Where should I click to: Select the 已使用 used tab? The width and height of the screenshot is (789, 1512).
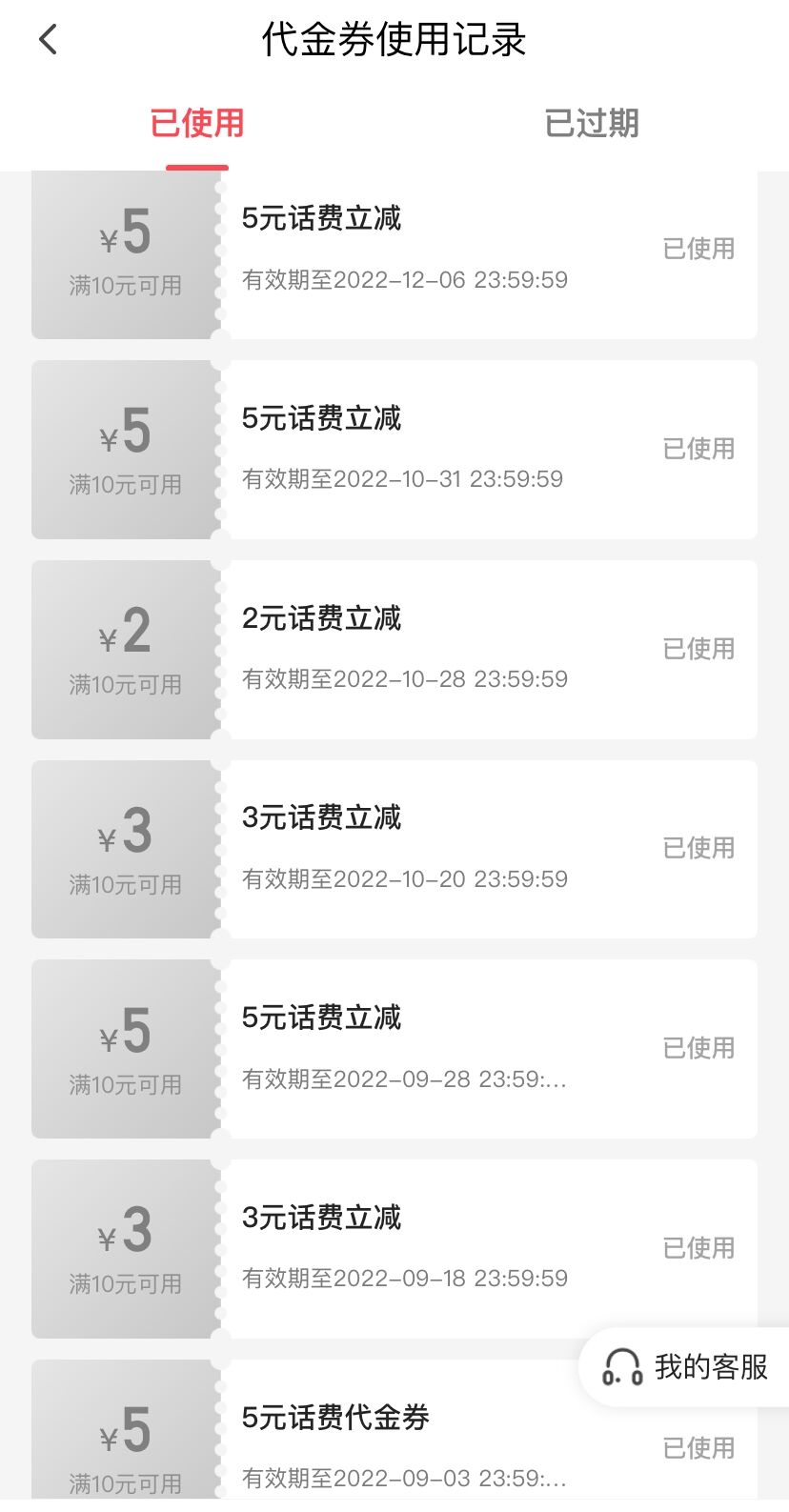(x=197, y=124)
